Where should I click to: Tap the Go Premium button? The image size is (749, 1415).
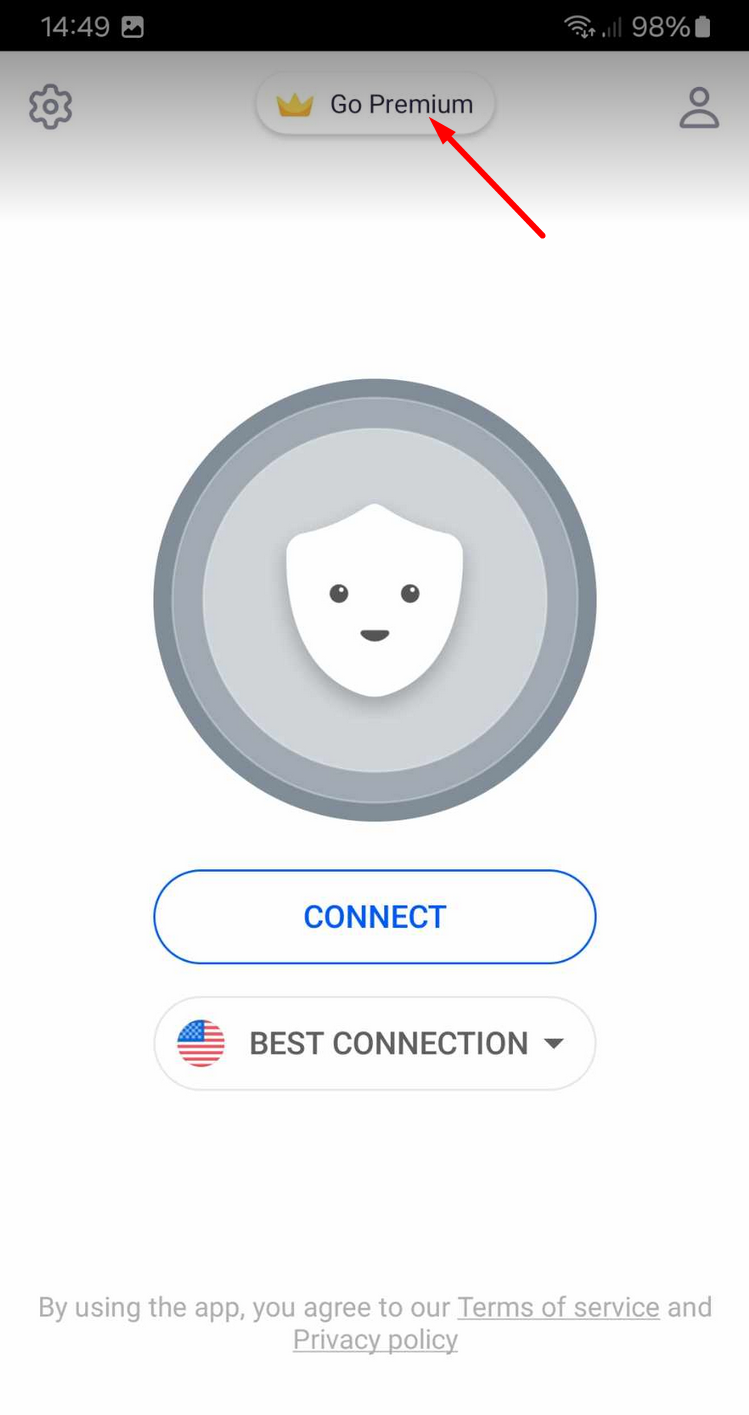click(x=375, y=104)
